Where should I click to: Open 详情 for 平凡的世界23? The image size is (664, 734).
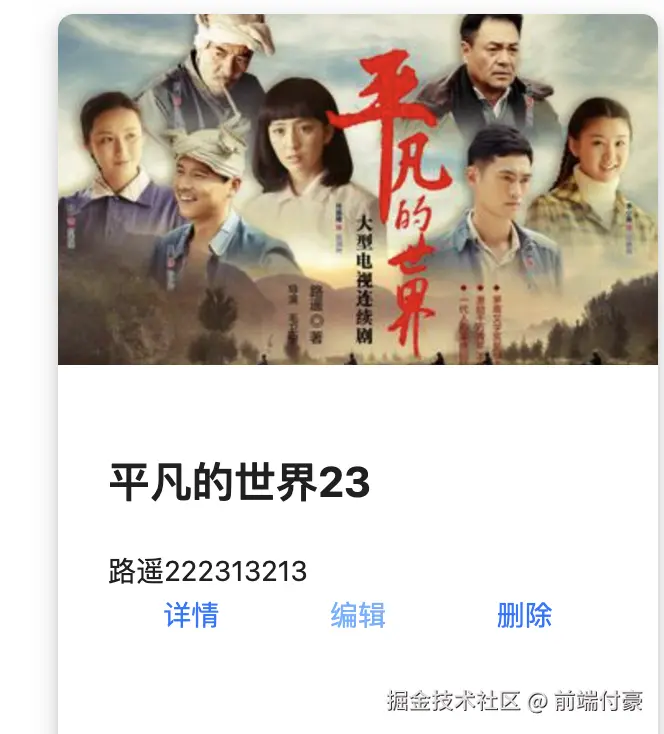[x=191, y=615]
